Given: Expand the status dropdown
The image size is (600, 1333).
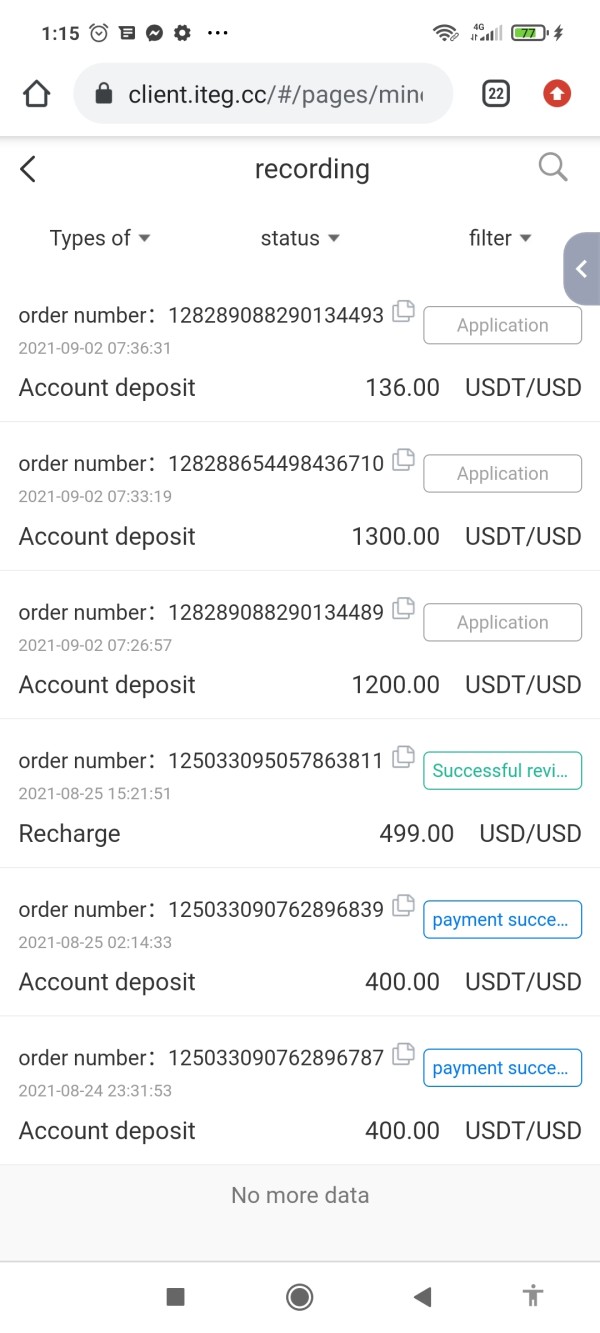Looking at the screenshot, I should (x=300, y=238).
